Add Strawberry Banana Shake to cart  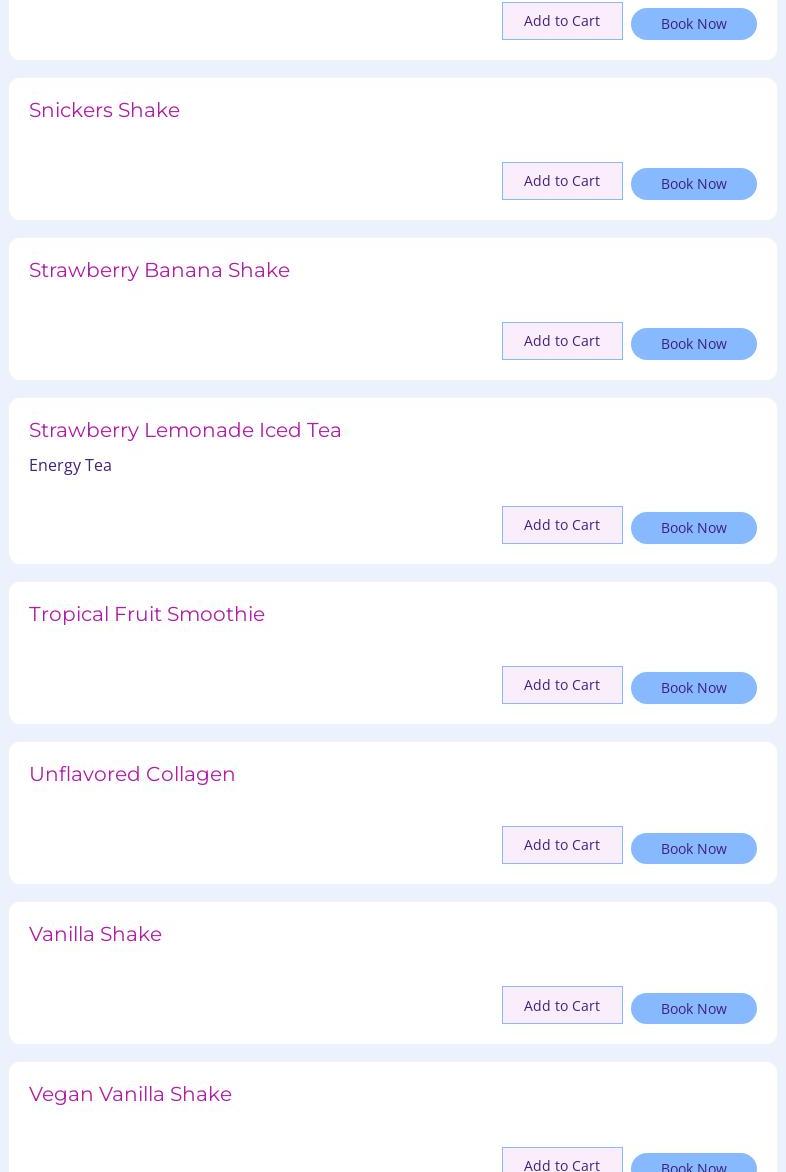click(562, 341)
